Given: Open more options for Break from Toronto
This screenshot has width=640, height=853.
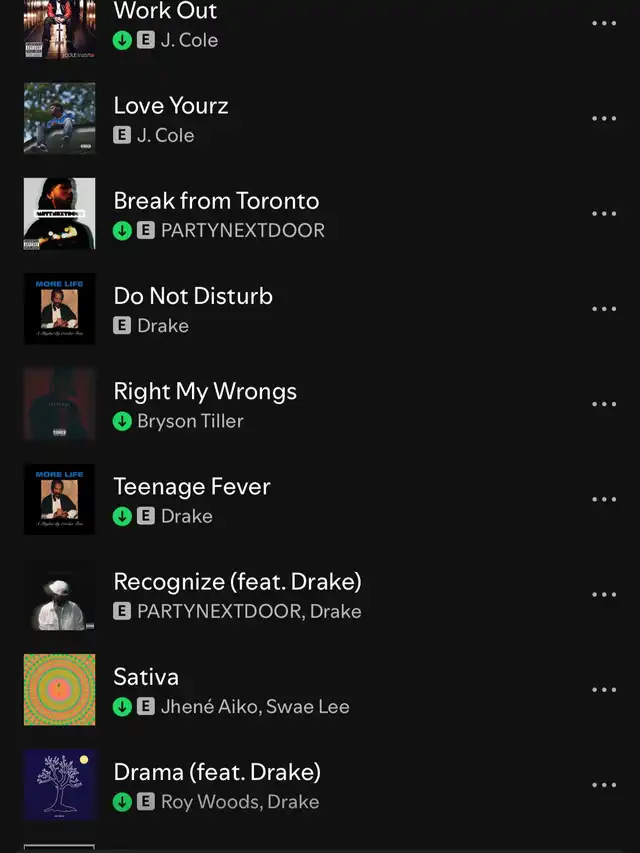Looking at the screenshot, I should point(604,214).
